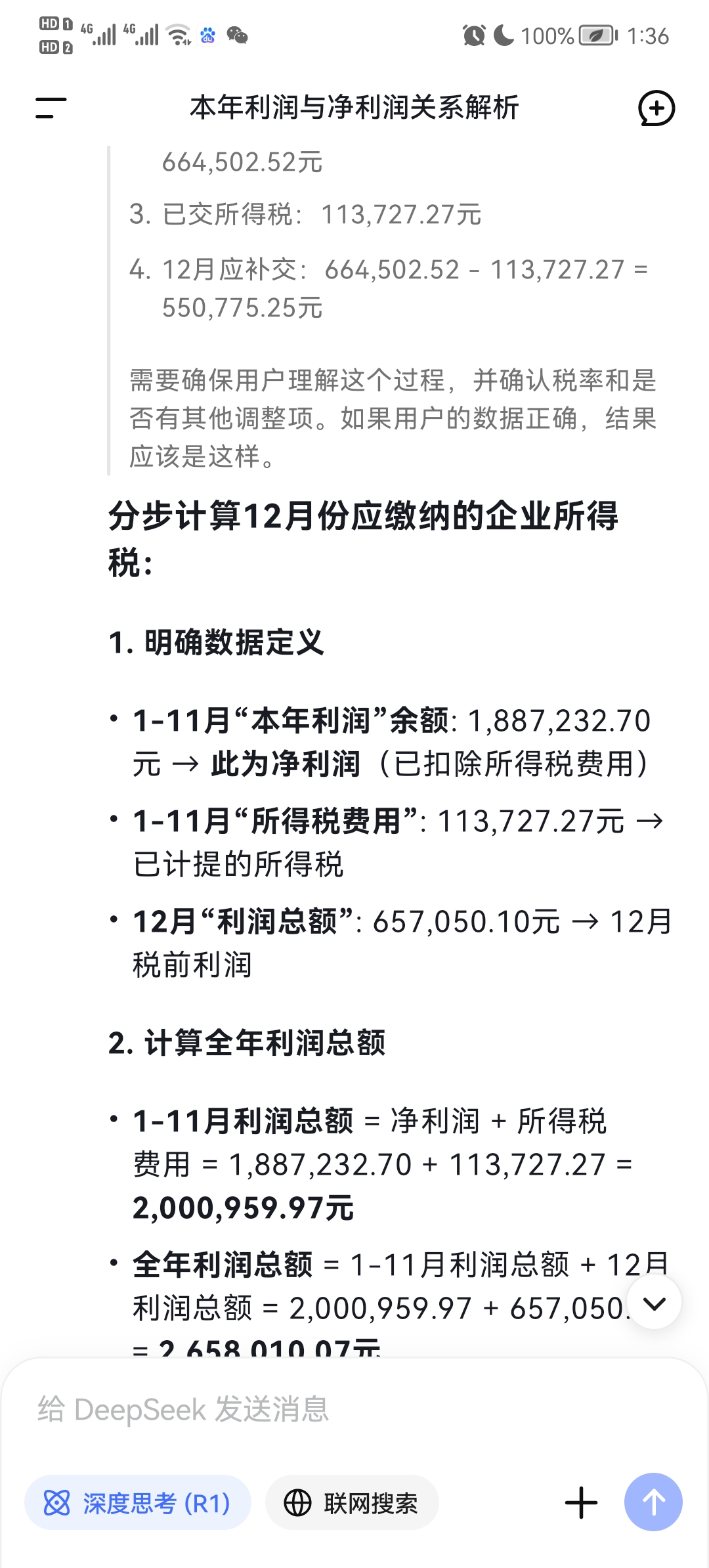Image resolution: width=709 pixels, height=1568 pixels.
Task: Toggle 联网搜索 web search
Action: (352, 1502)
